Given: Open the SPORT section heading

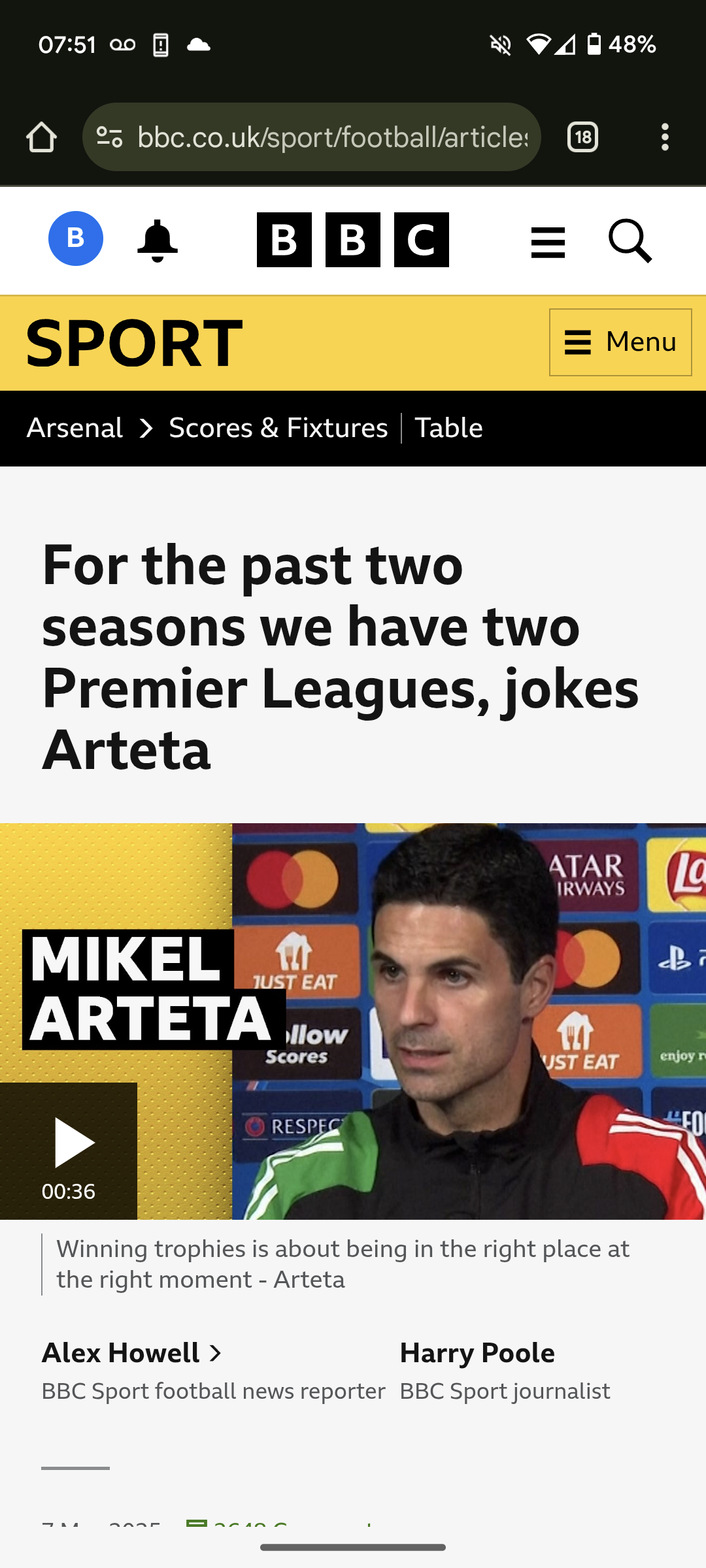Looking at the screenshot, I should [134, 343].
